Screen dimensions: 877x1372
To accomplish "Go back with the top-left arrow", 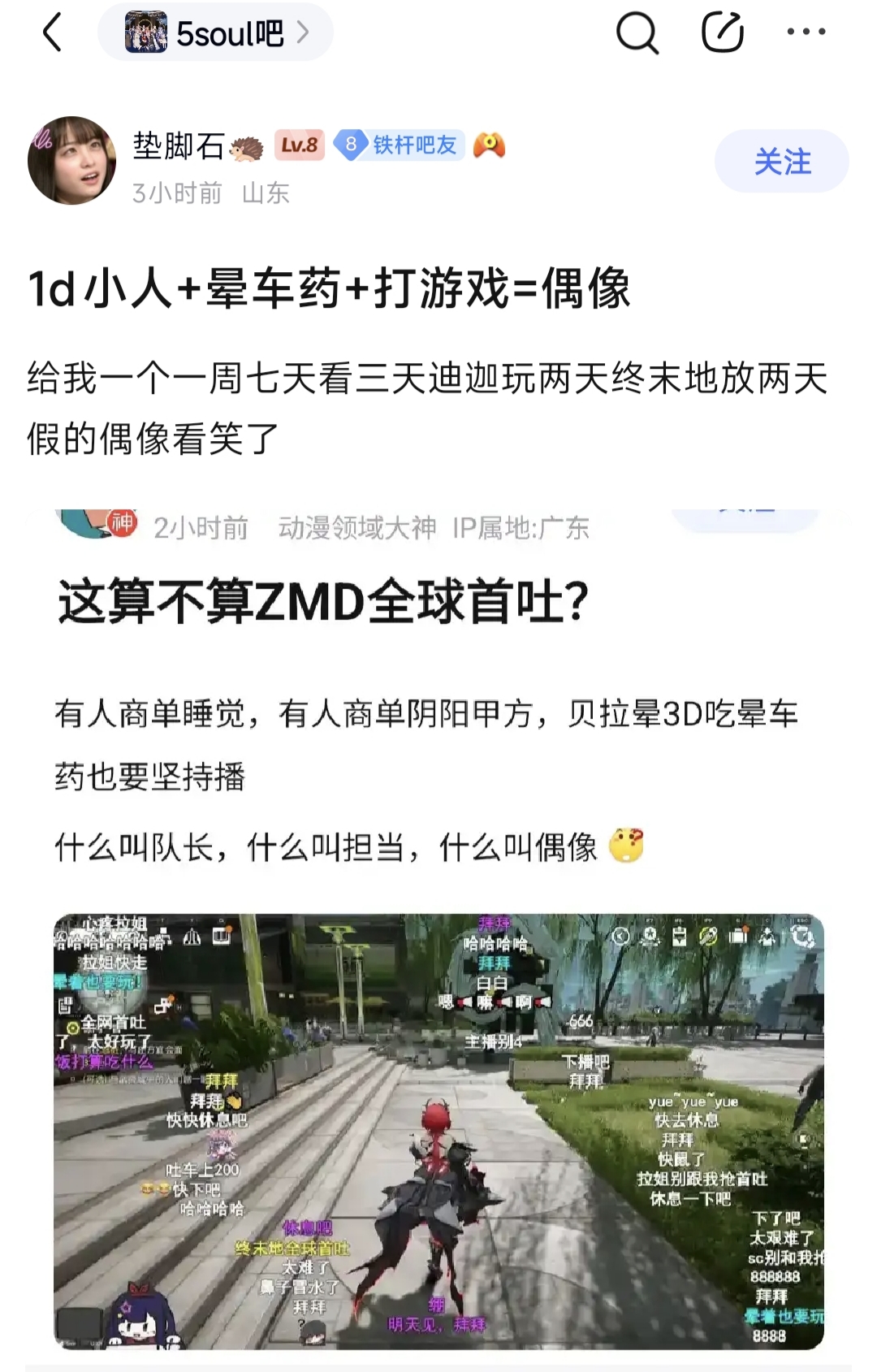I will tap(52, 33).
